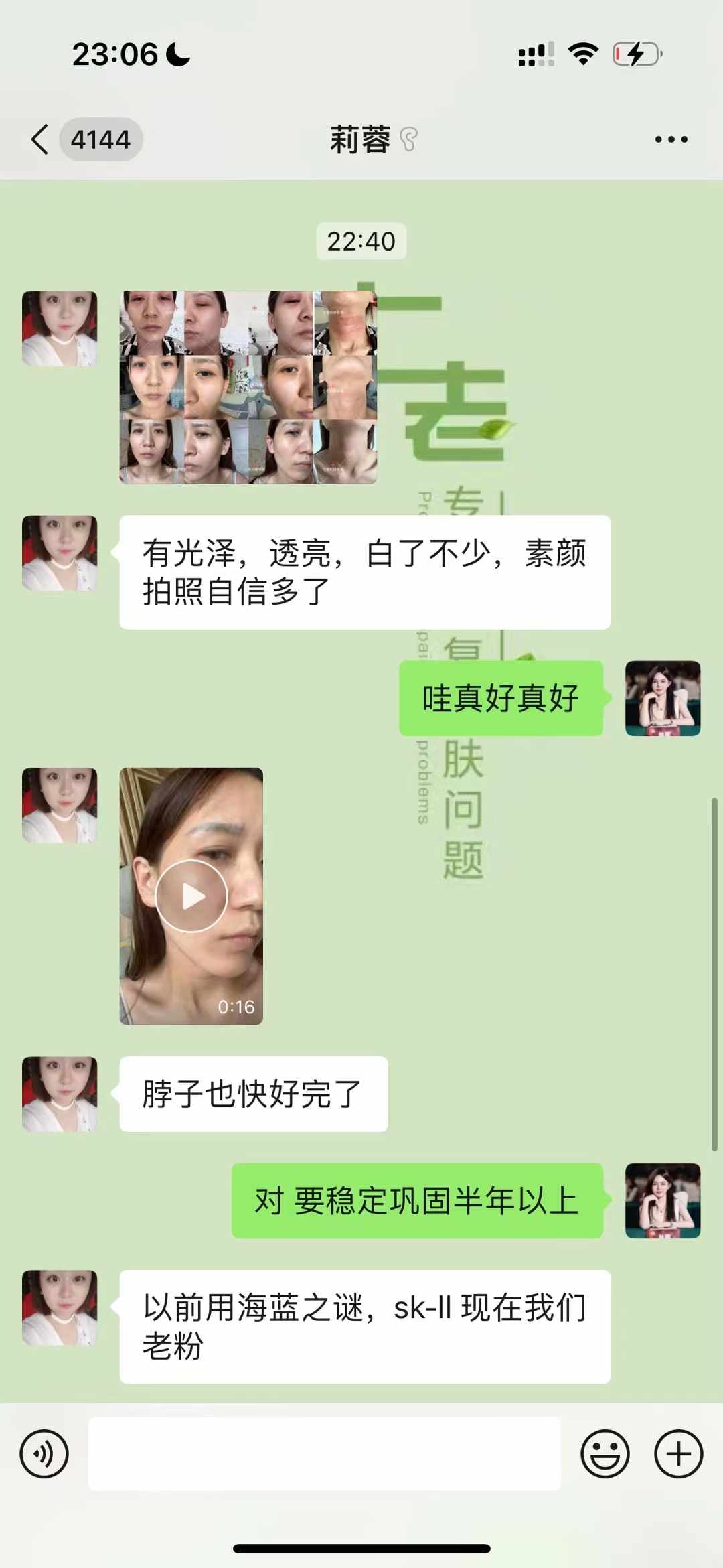Open 莉蓉's avatar next to 脖子也快好完了
Image resolution: width=723 pixels, height=1568 pixels.
60,1094
